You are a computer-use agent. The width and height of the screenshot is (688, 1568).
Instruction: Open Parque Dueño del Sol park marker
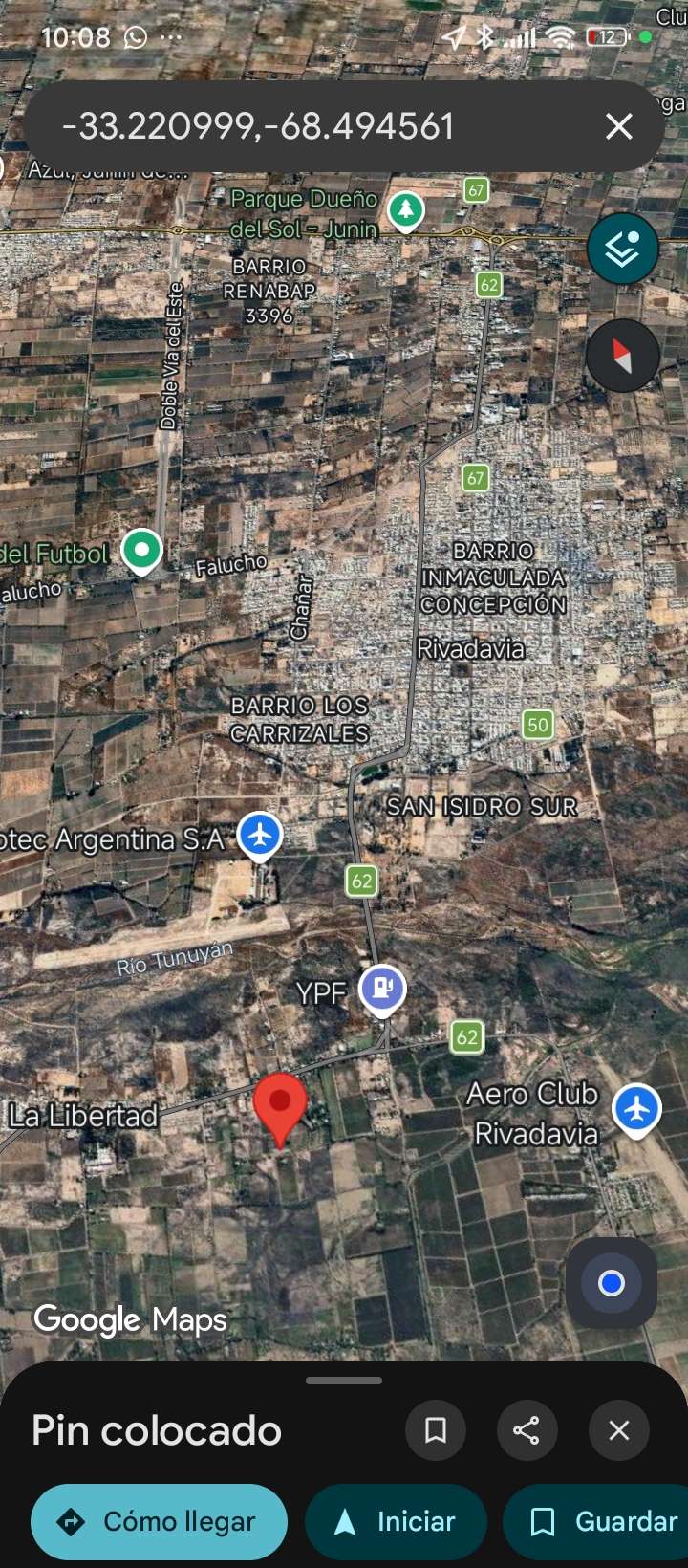tap(404, 210)
